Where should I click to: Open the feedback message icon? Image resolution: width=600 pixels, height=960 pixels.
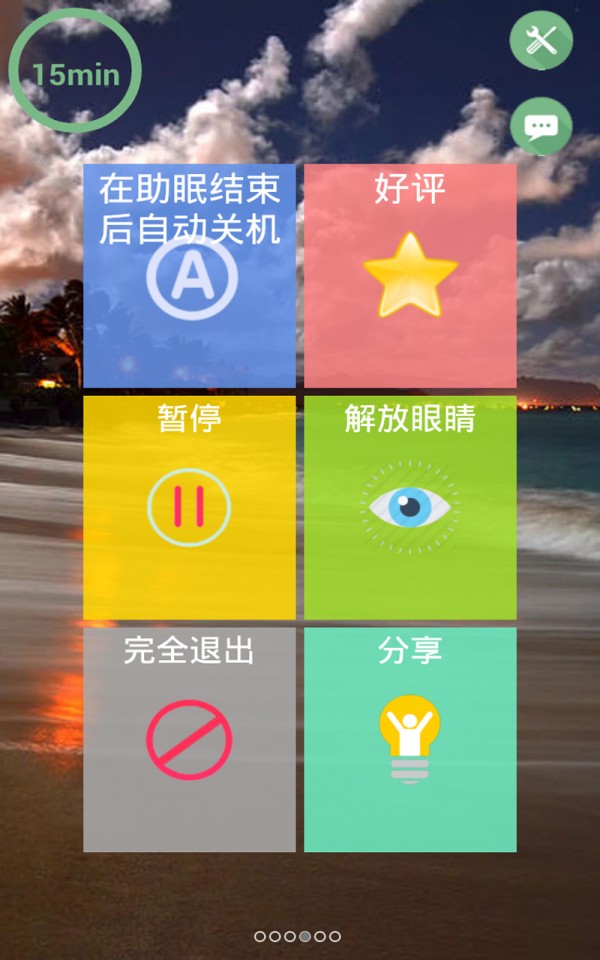[x=541, y=127]
